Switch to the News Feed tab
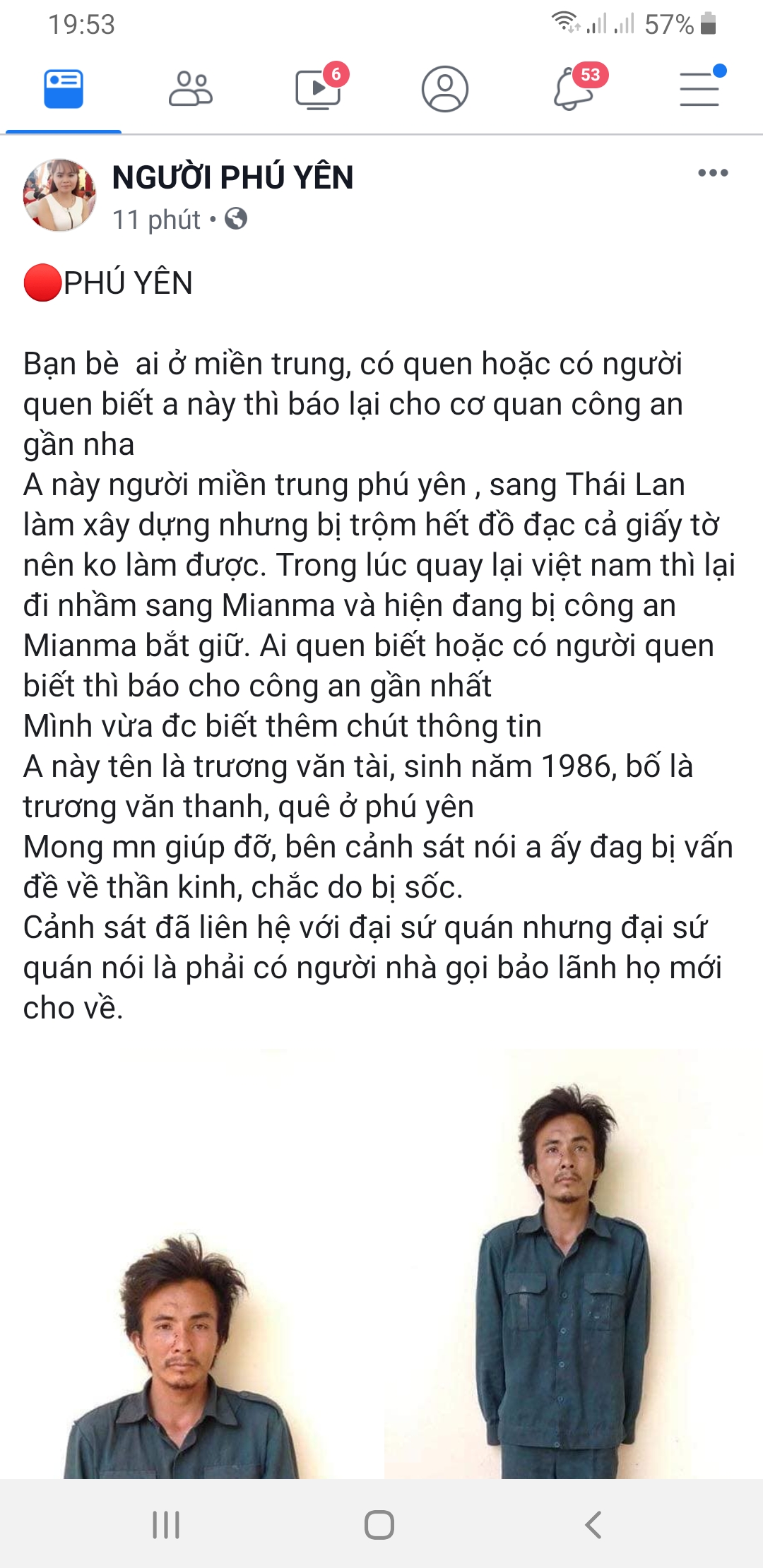Image resolution: width=763 pixels, height=1568 pixels. coord(64,90)
